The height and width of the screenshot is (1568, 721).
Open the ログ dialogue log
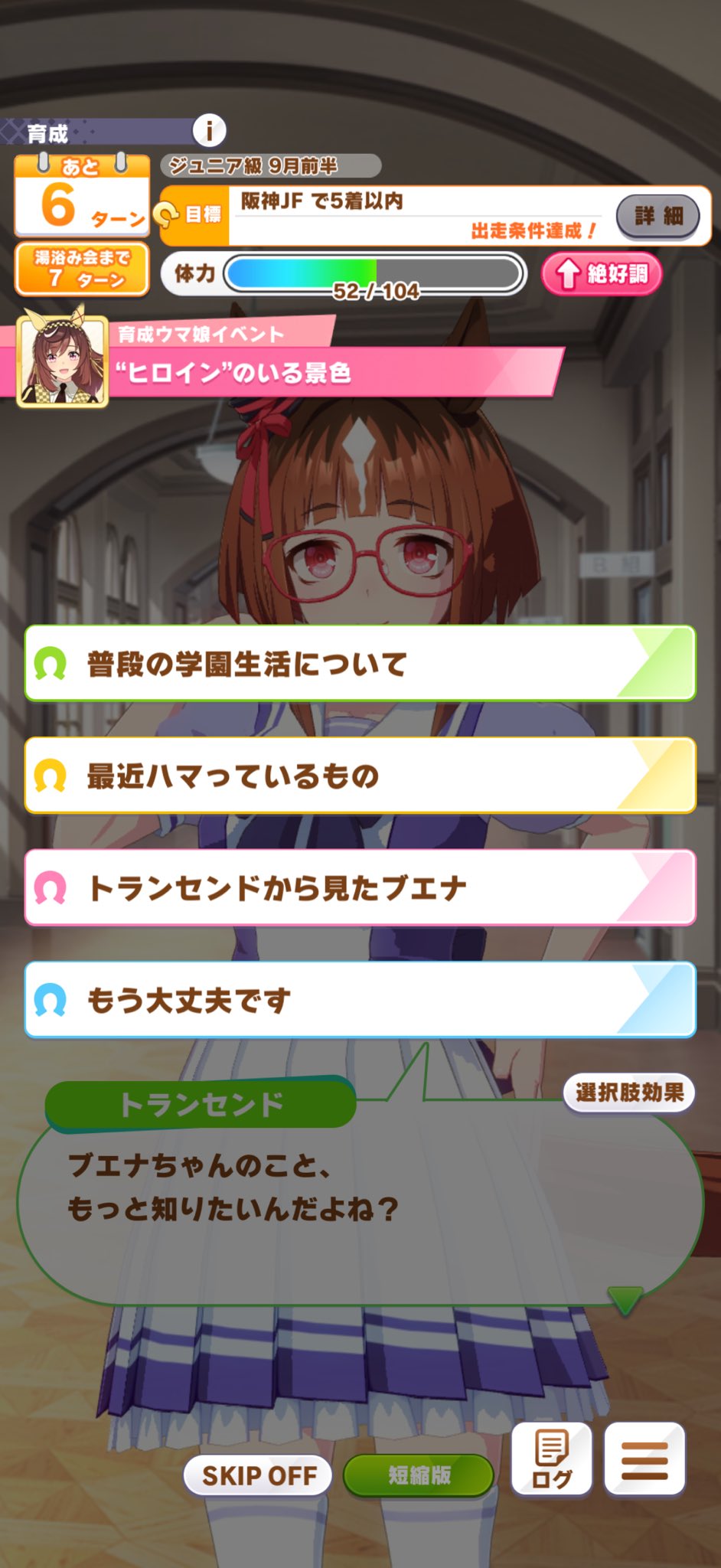(x=551, y=1459)
